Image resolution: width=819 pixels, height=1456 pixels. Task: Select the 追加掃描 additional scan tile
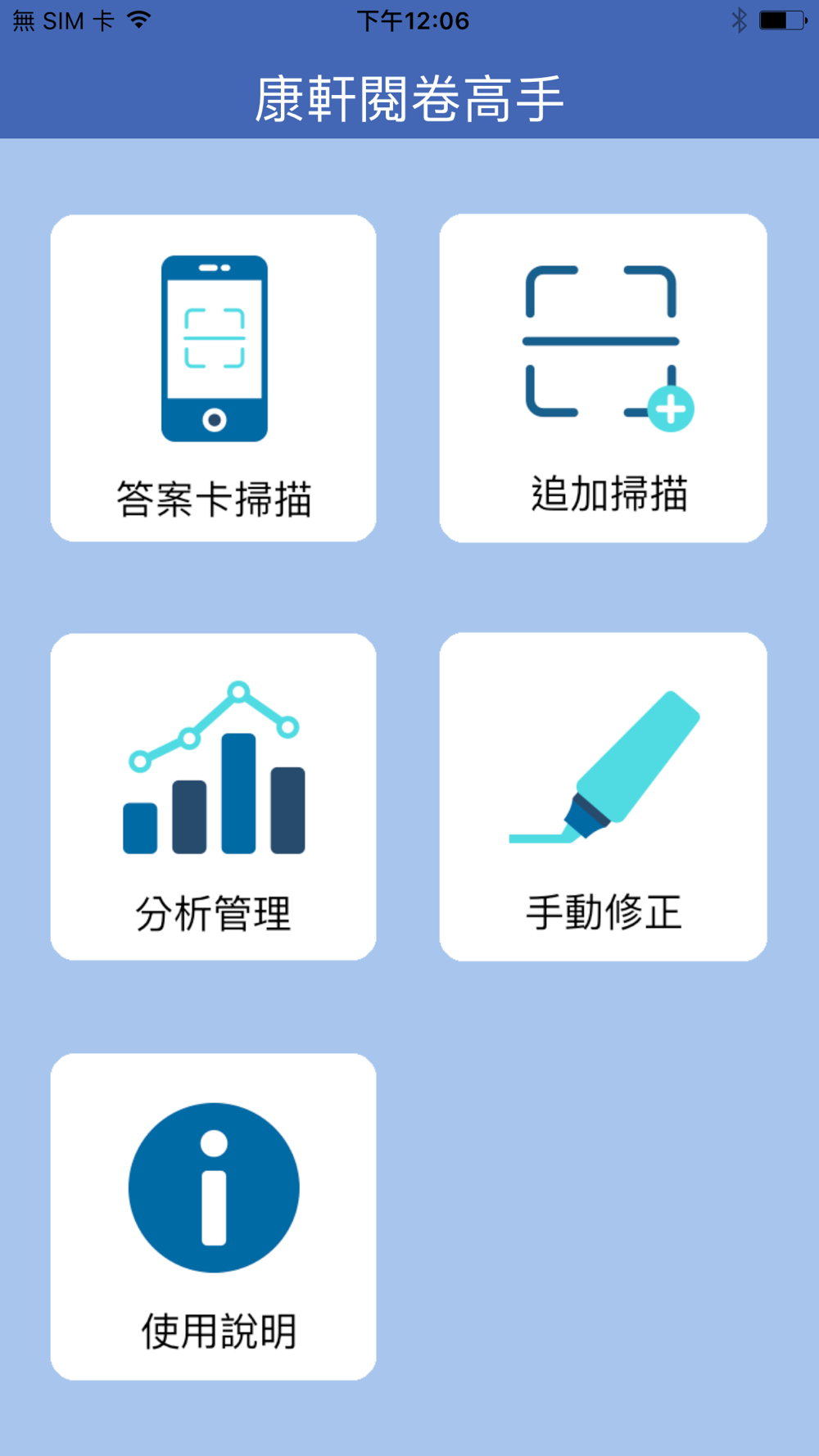coord(603,378)
